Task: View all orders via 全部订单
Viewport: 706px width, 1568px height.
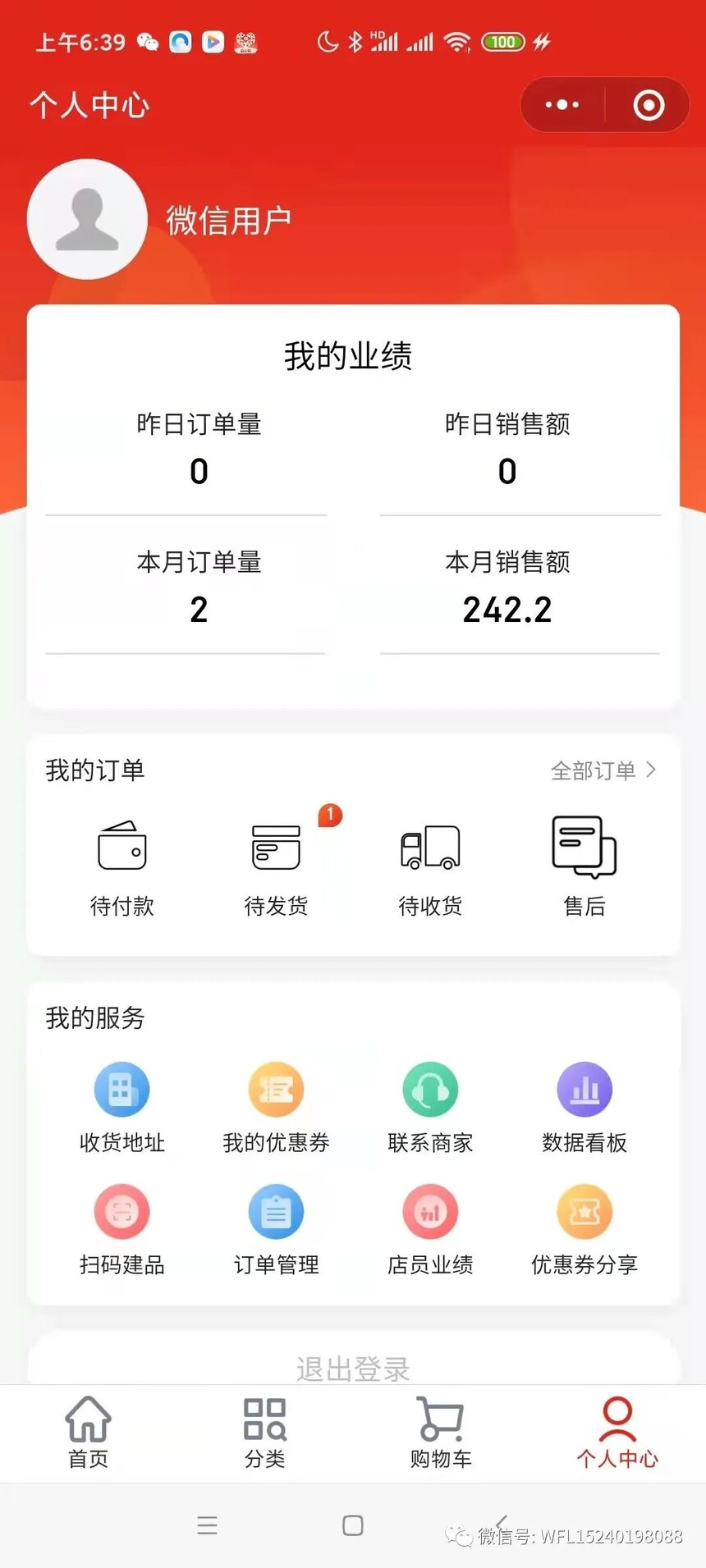Action: 603,770
